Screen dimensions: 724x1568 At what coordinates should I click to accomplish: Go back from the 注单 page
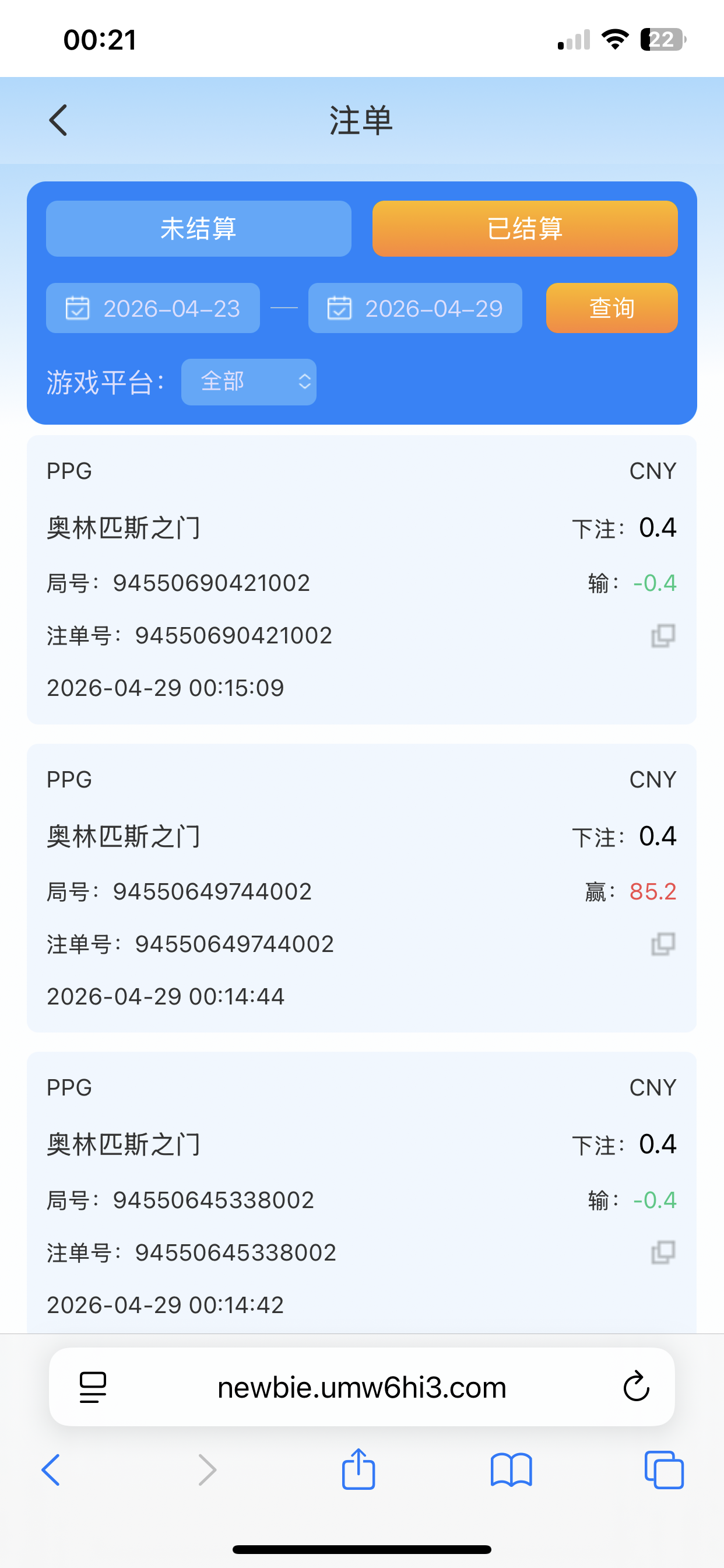[x=58, y=120]
